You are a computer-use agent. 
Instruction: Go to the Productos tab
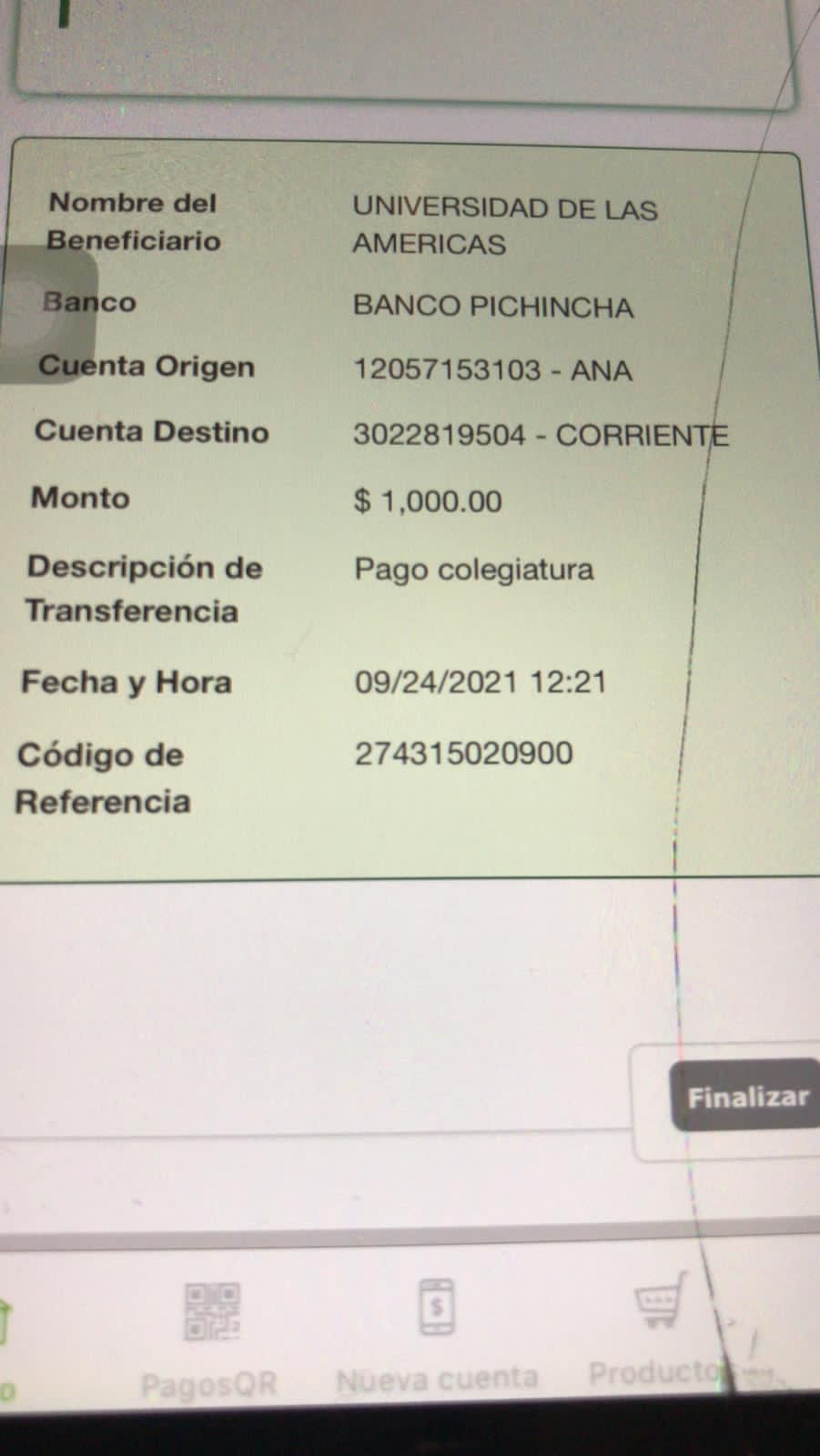pos(660,1333)
